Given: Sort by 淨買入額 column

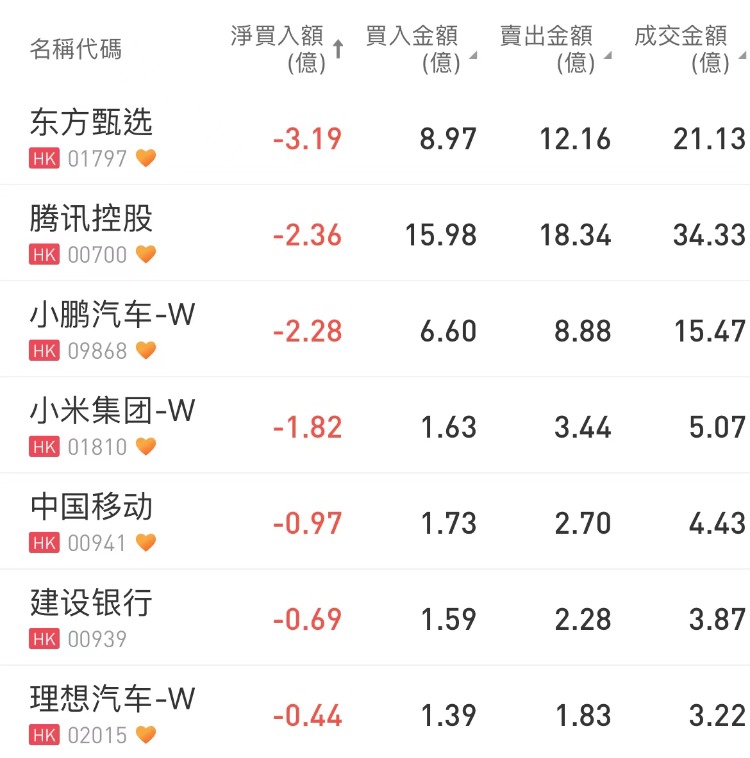Looking at the screenshot, I should pyautogui.click(x=285, y=47).
